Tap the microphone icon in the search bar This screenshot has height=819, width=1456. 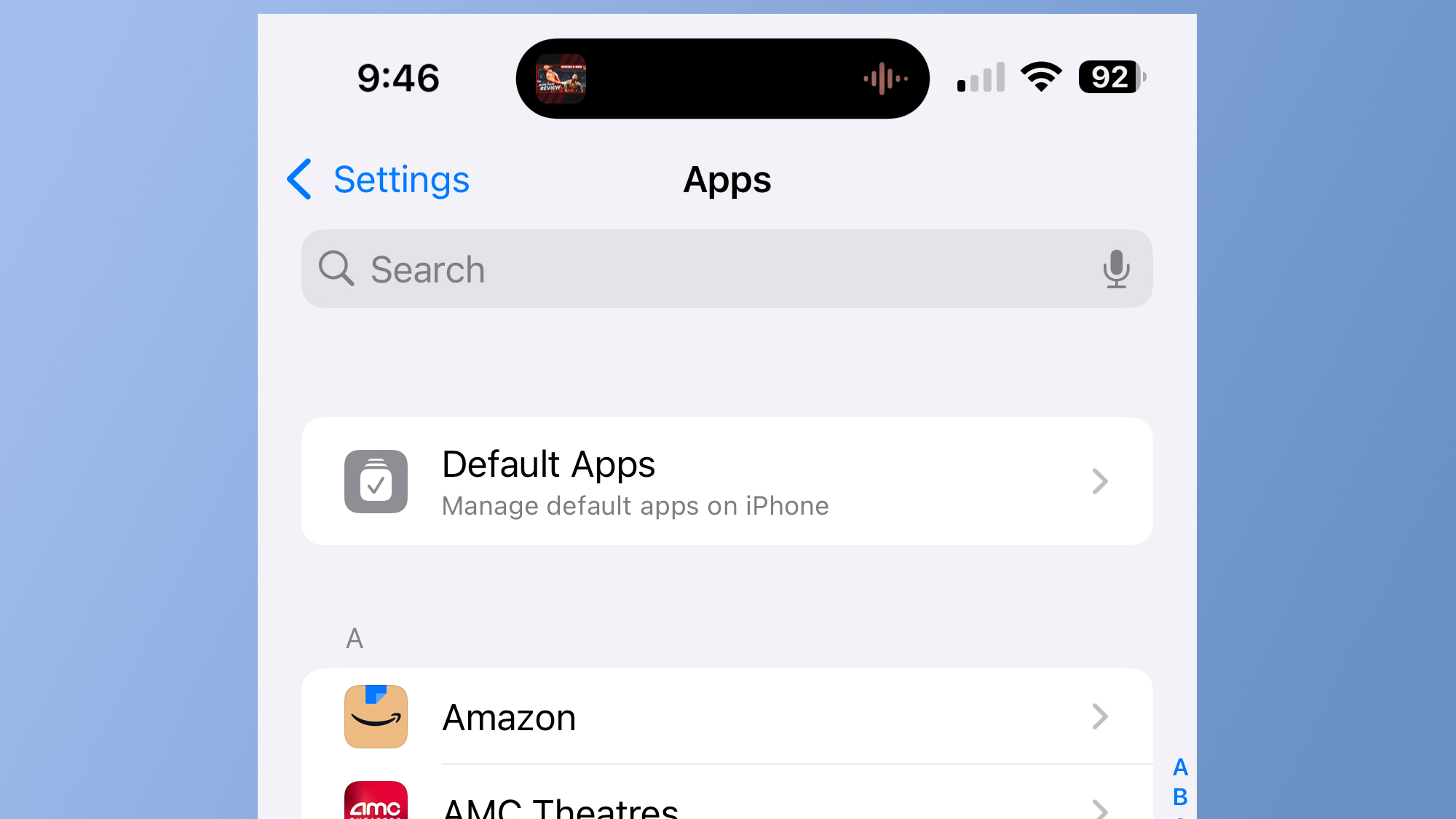coord(1115,269)
